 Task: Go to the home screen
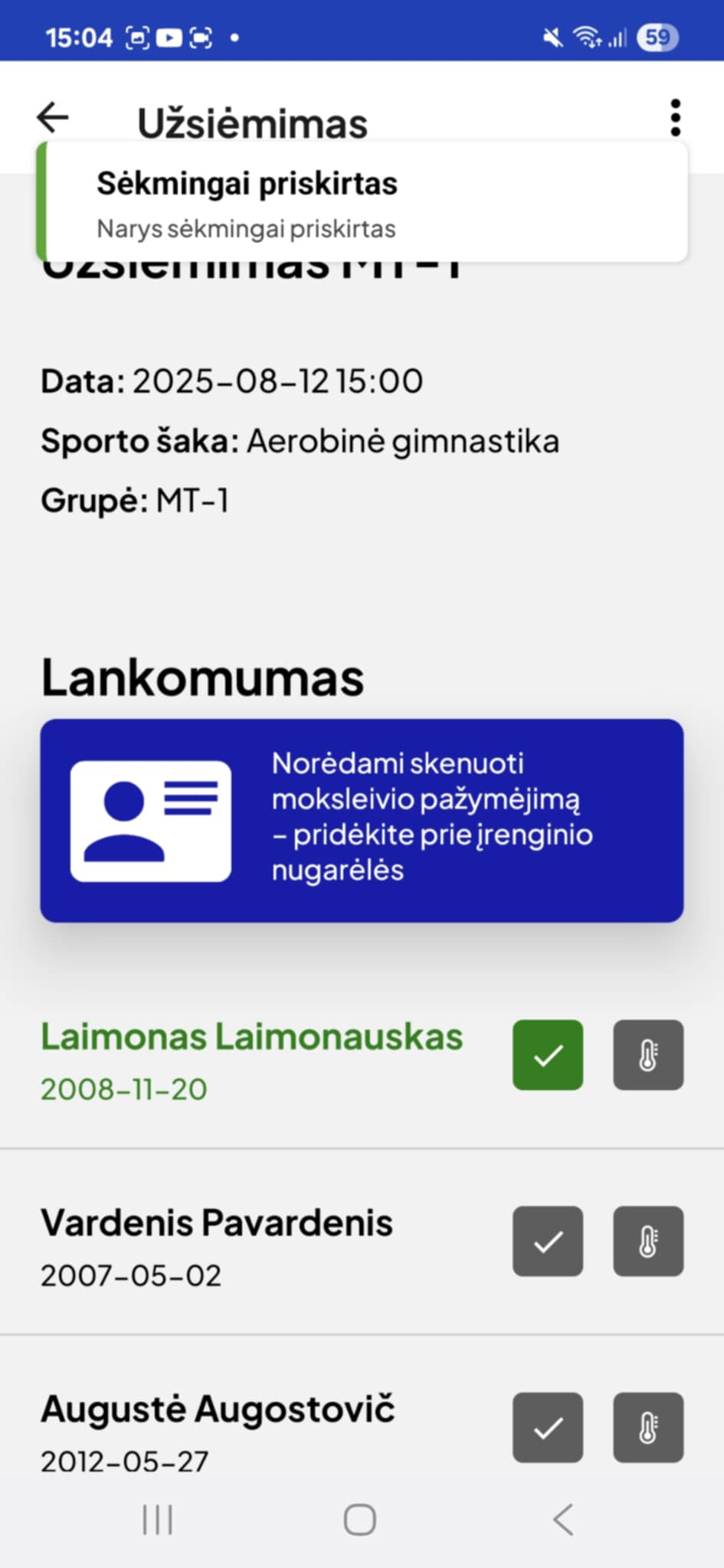click(x=360, y=1520)
